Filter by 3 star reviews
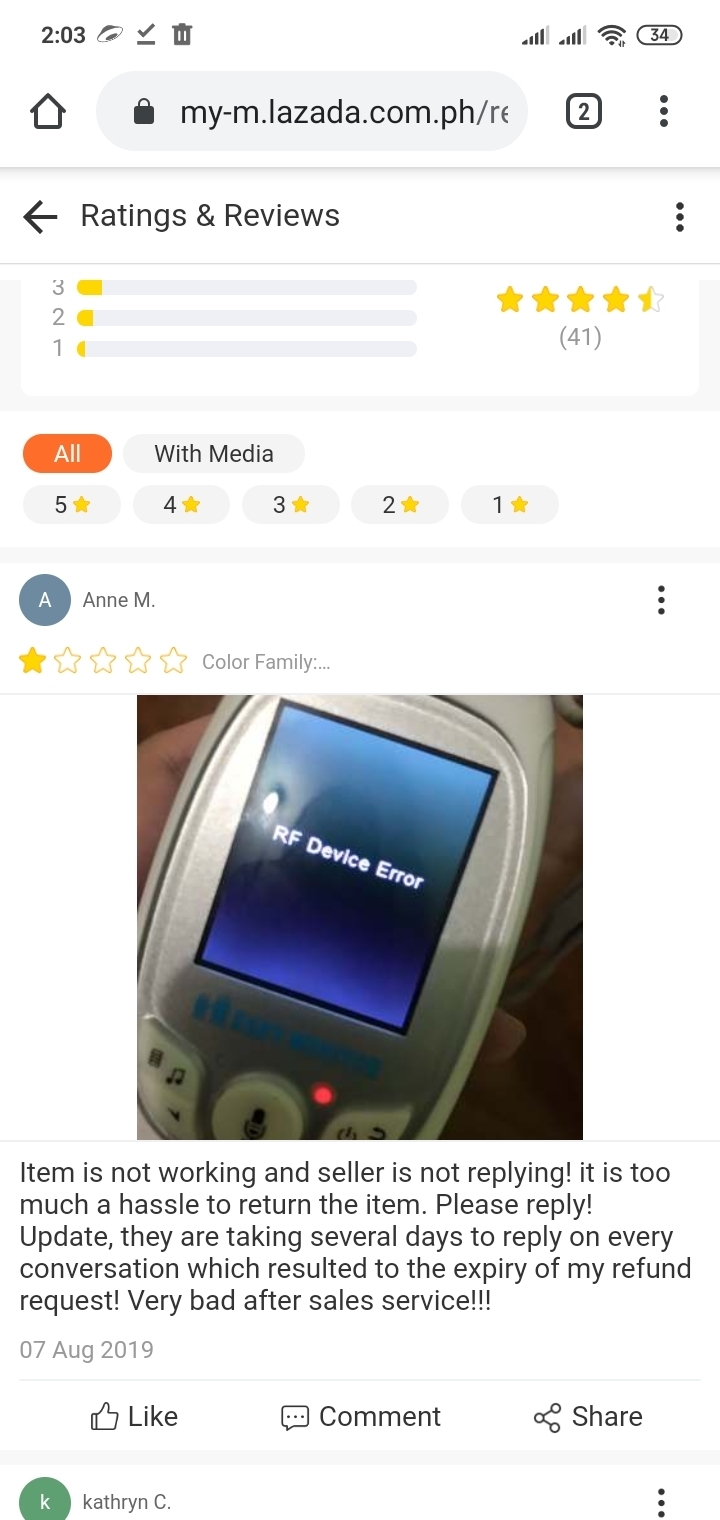 click(x=291, y=505)
